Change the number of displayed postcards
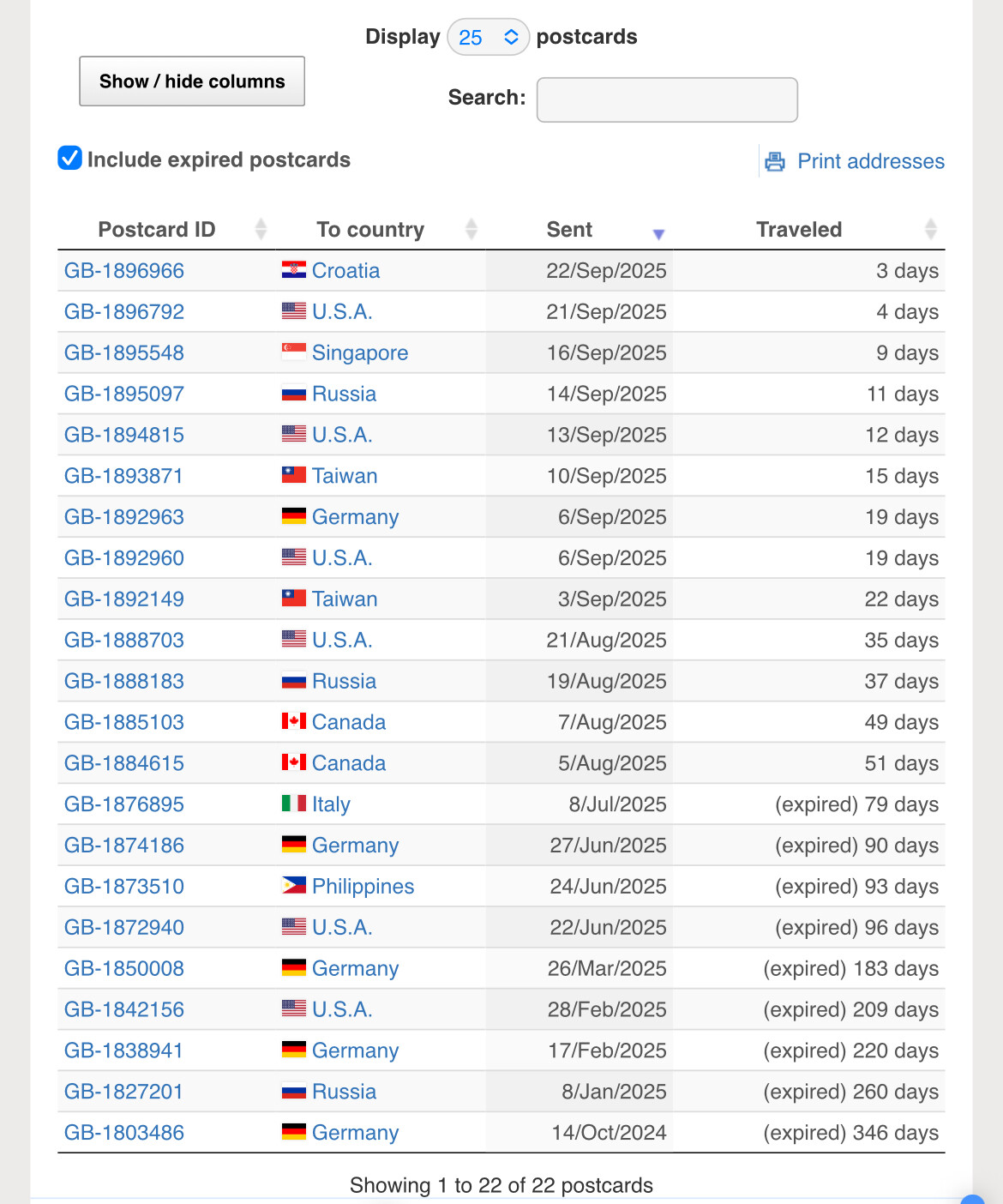Viewport: 1003px width, 1204px height. (488, 37)
